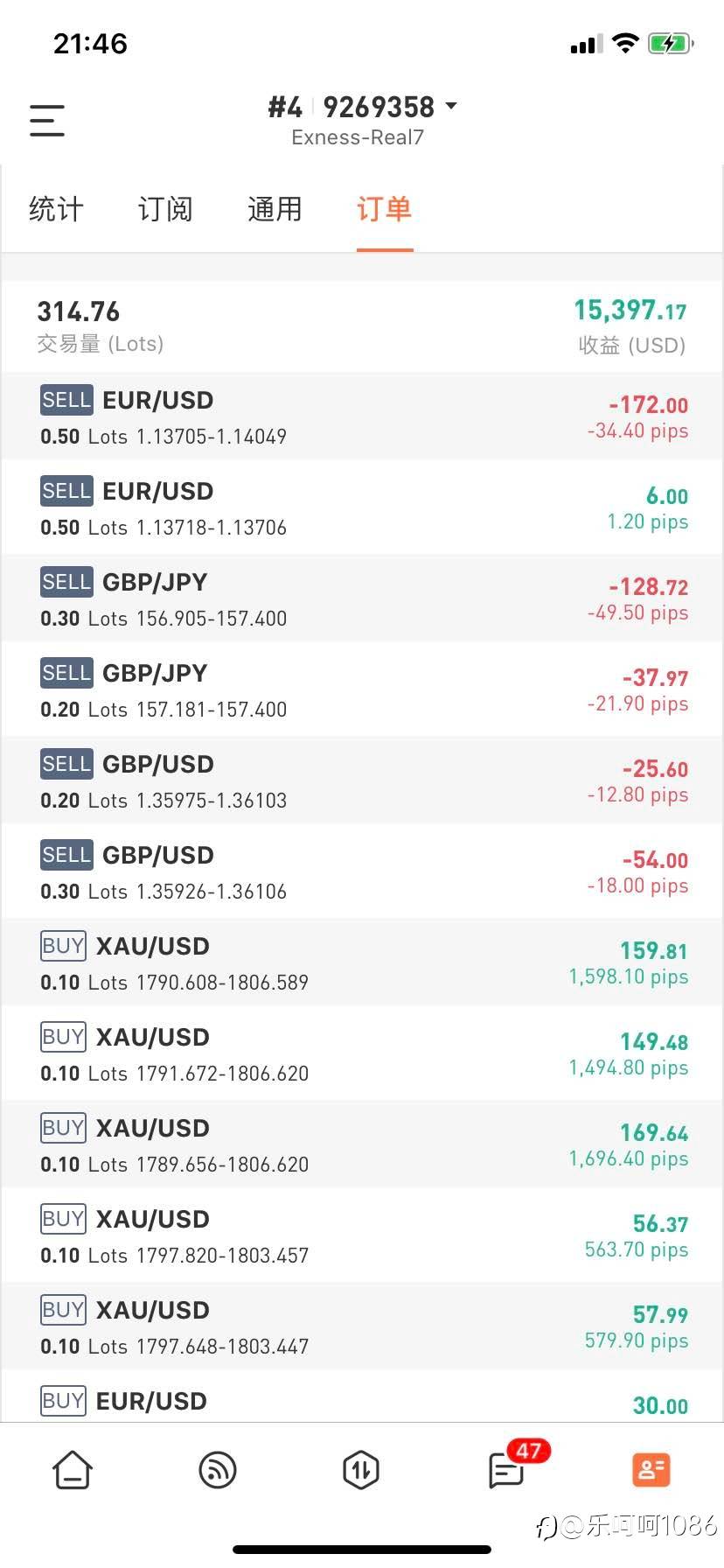Image resolution: width=724 pixels, height=1568 pixels.
Task: Open the trading arrows tab
Action: (x=361, y=1470)
